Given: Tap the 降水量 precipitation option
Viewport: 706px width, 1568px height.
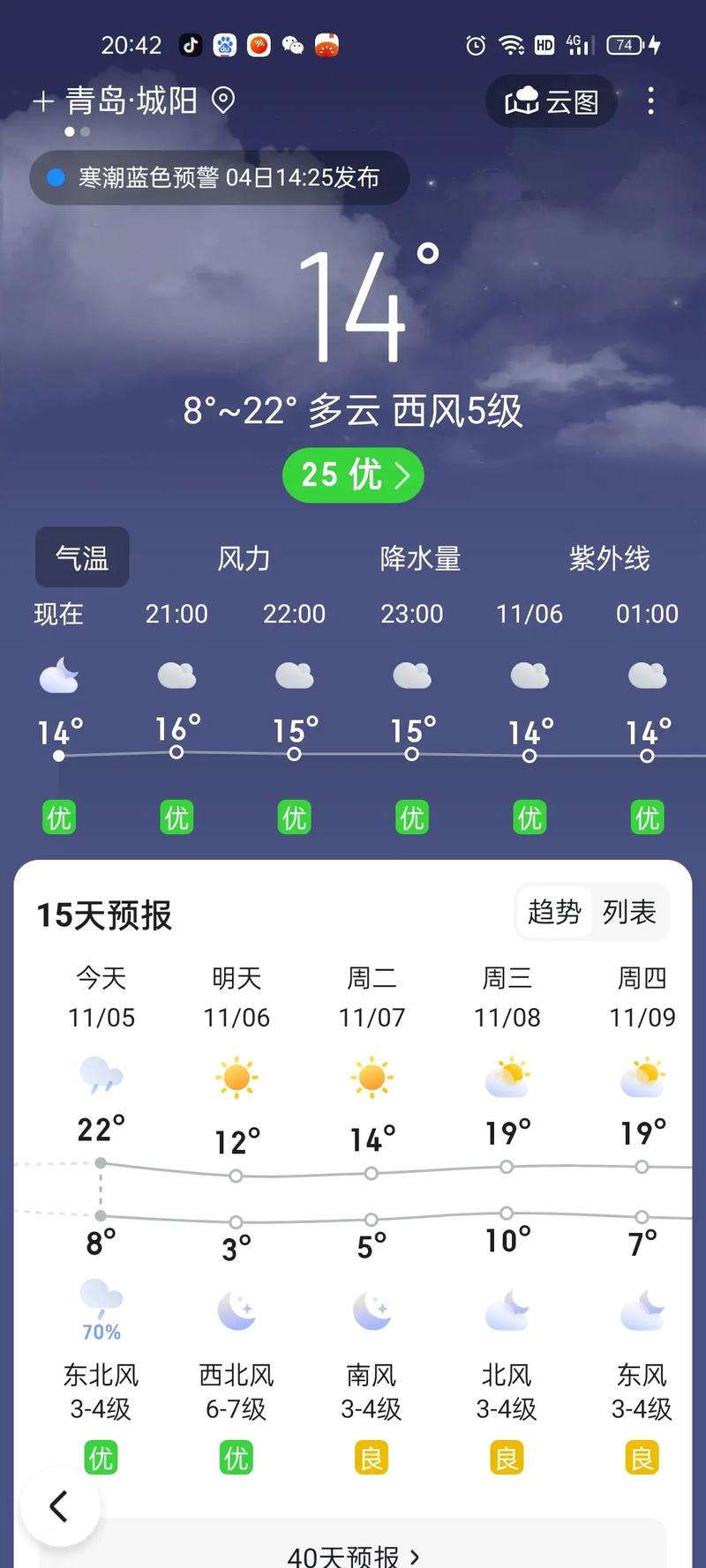Looking at the screenshot, I should click(x=421, y=557).
